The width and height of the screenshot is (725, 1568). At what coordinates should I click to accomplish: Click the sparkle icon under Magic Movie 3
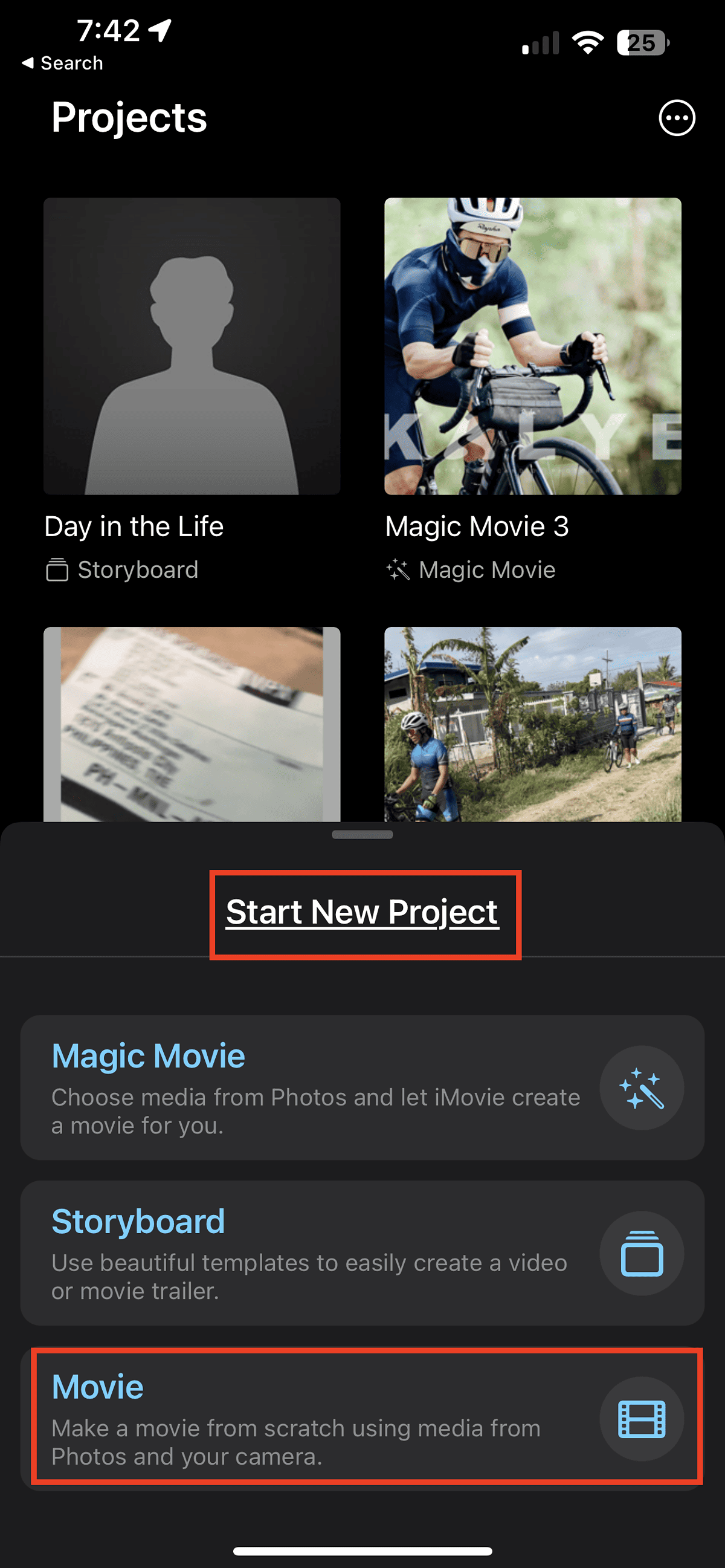click(398, 570)
